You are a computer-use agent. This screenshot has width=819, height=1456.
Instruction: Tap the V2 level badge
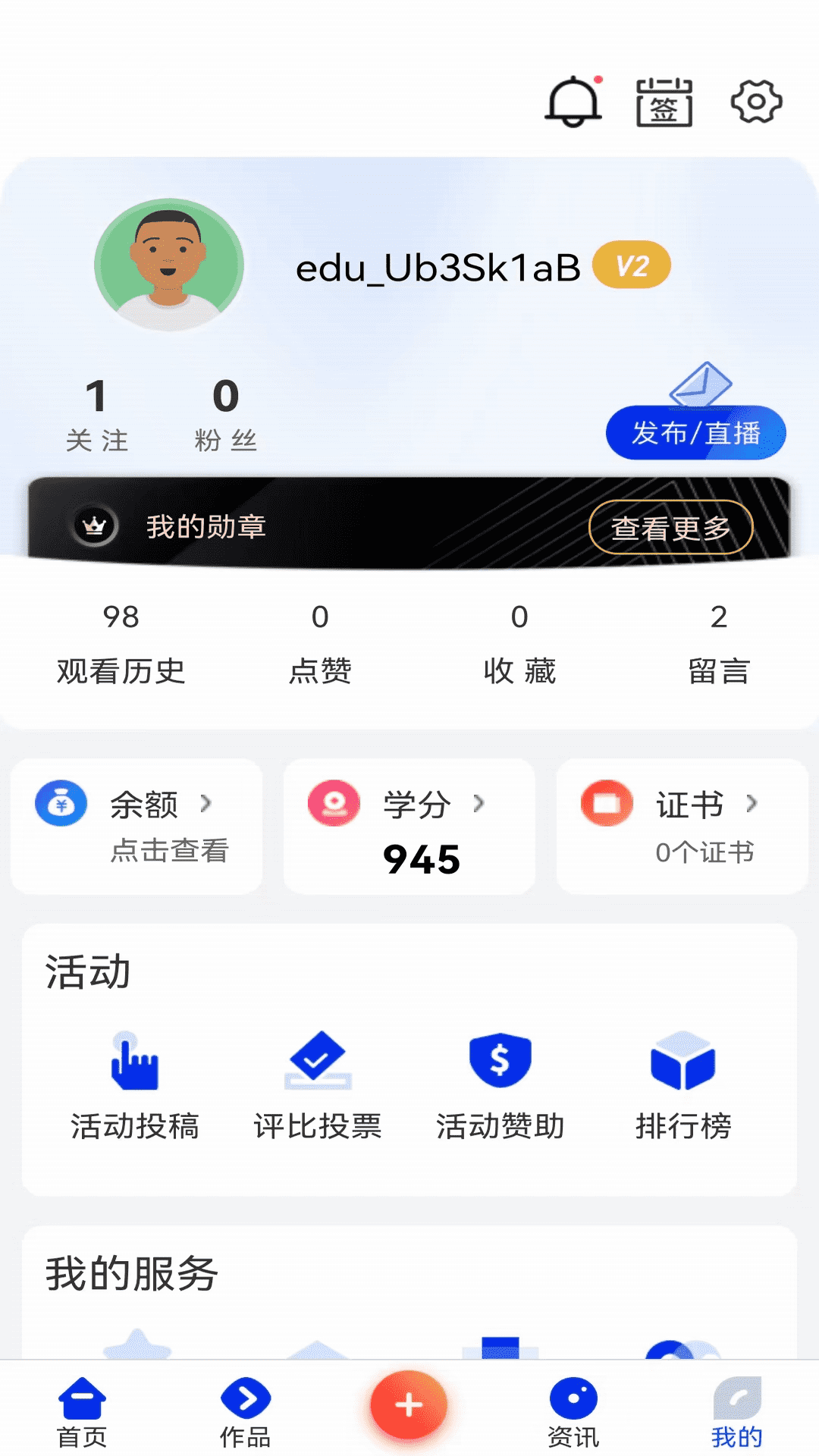(x=634, y=264)
